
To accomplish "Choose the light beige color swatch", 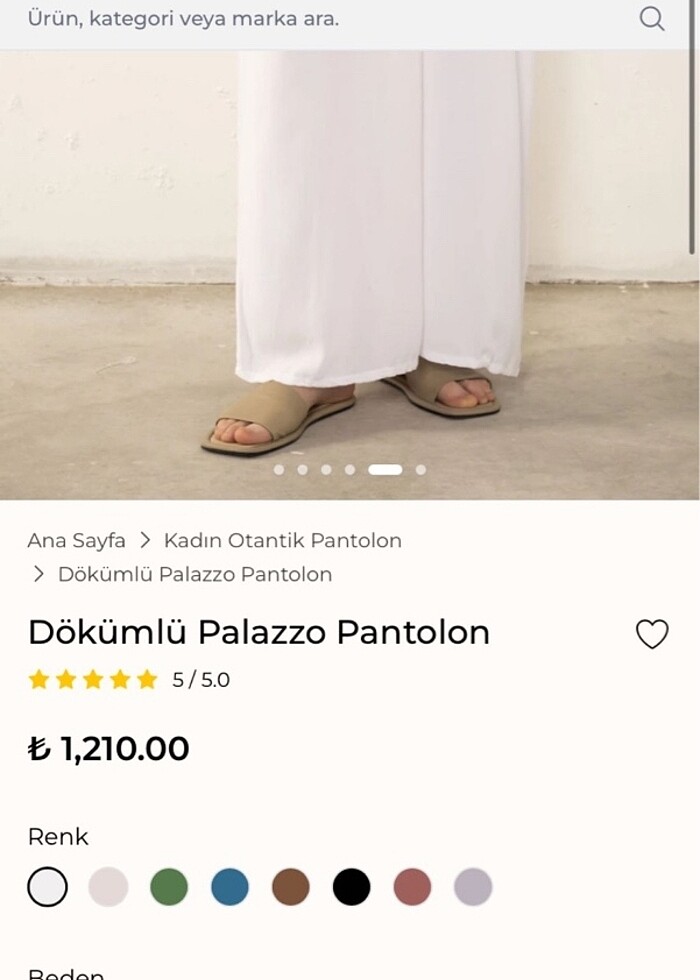I will (x=108, y=887).
